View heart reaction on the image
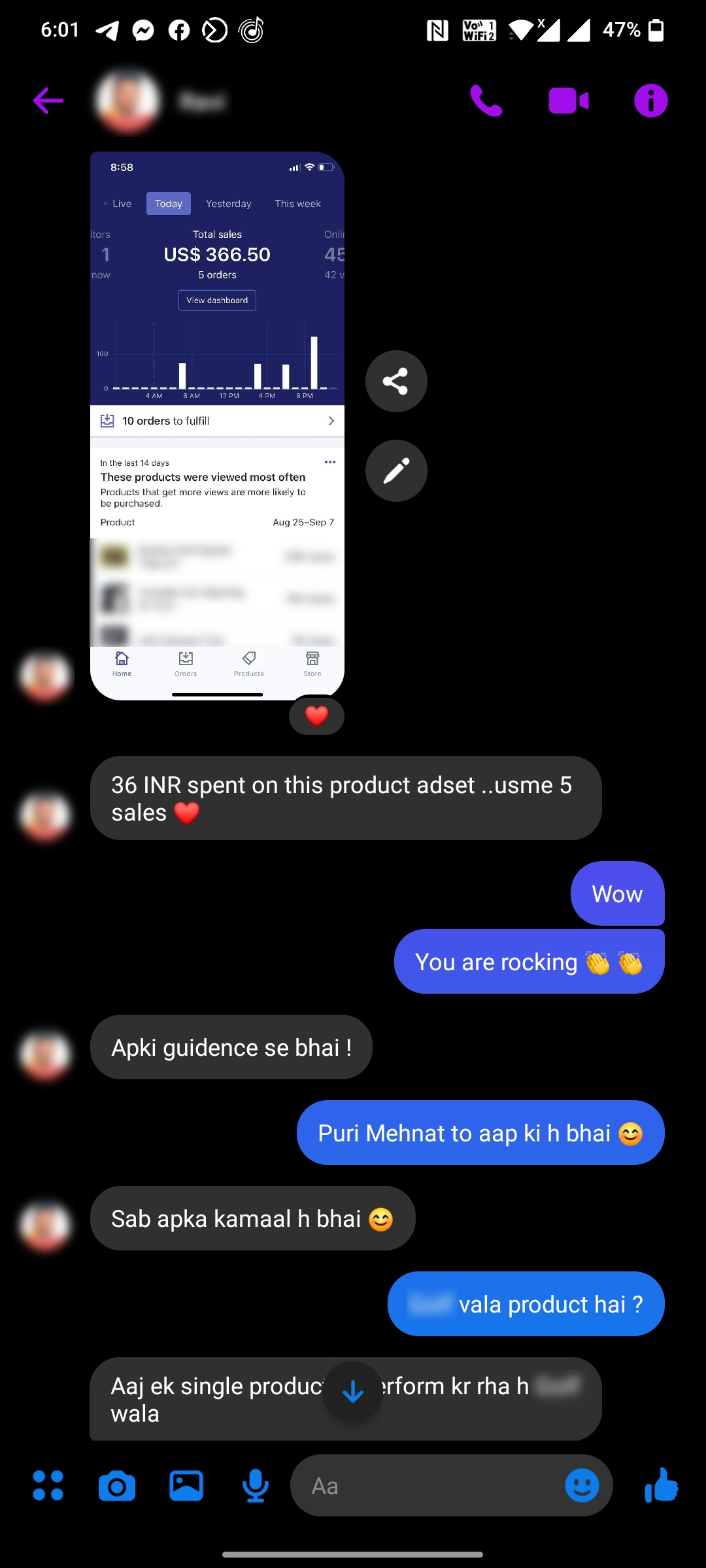This screenshot has width=706, height=1568. (x=316, y=716)
